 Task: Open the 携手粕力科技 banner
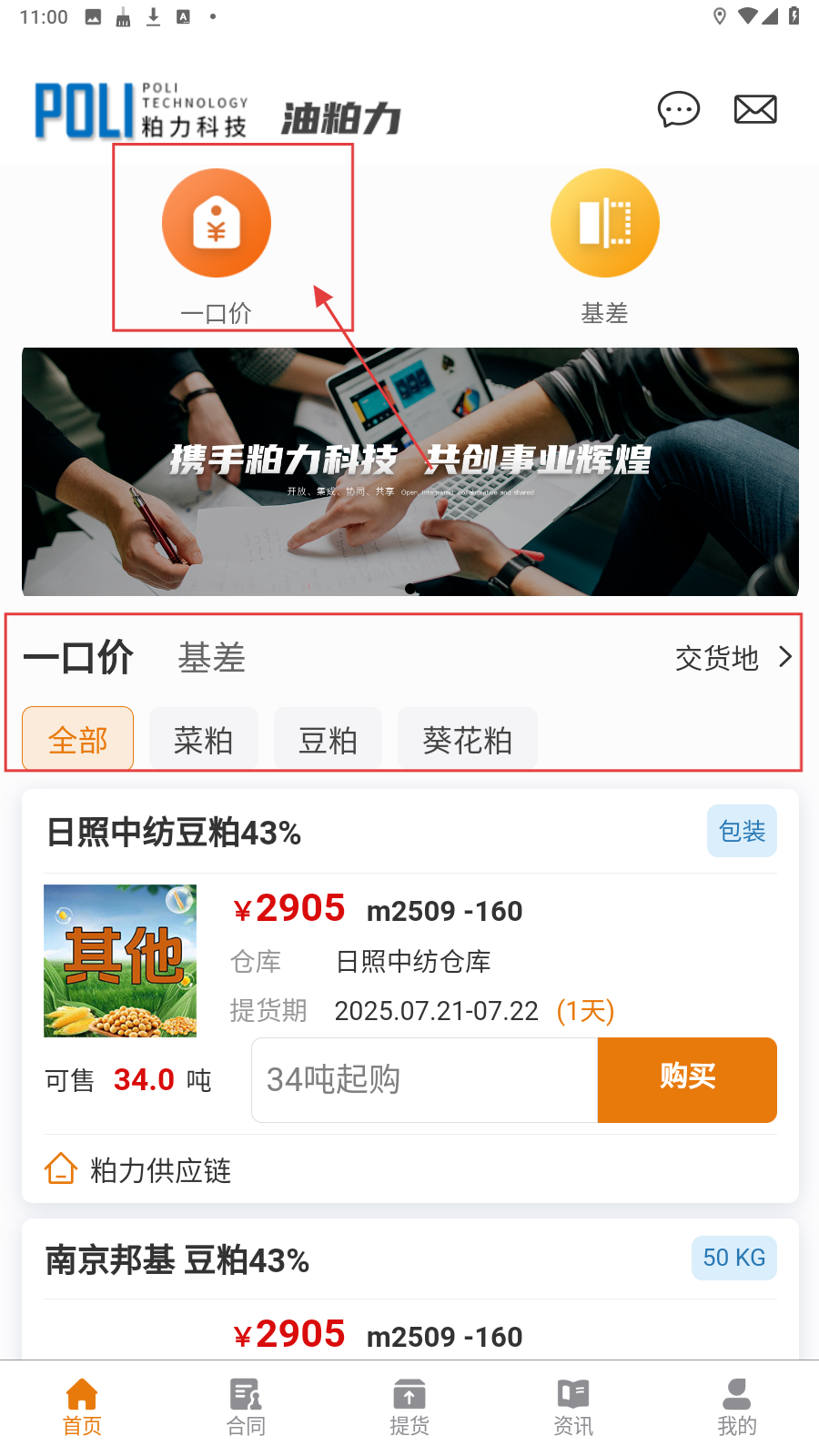coord(410,471)
